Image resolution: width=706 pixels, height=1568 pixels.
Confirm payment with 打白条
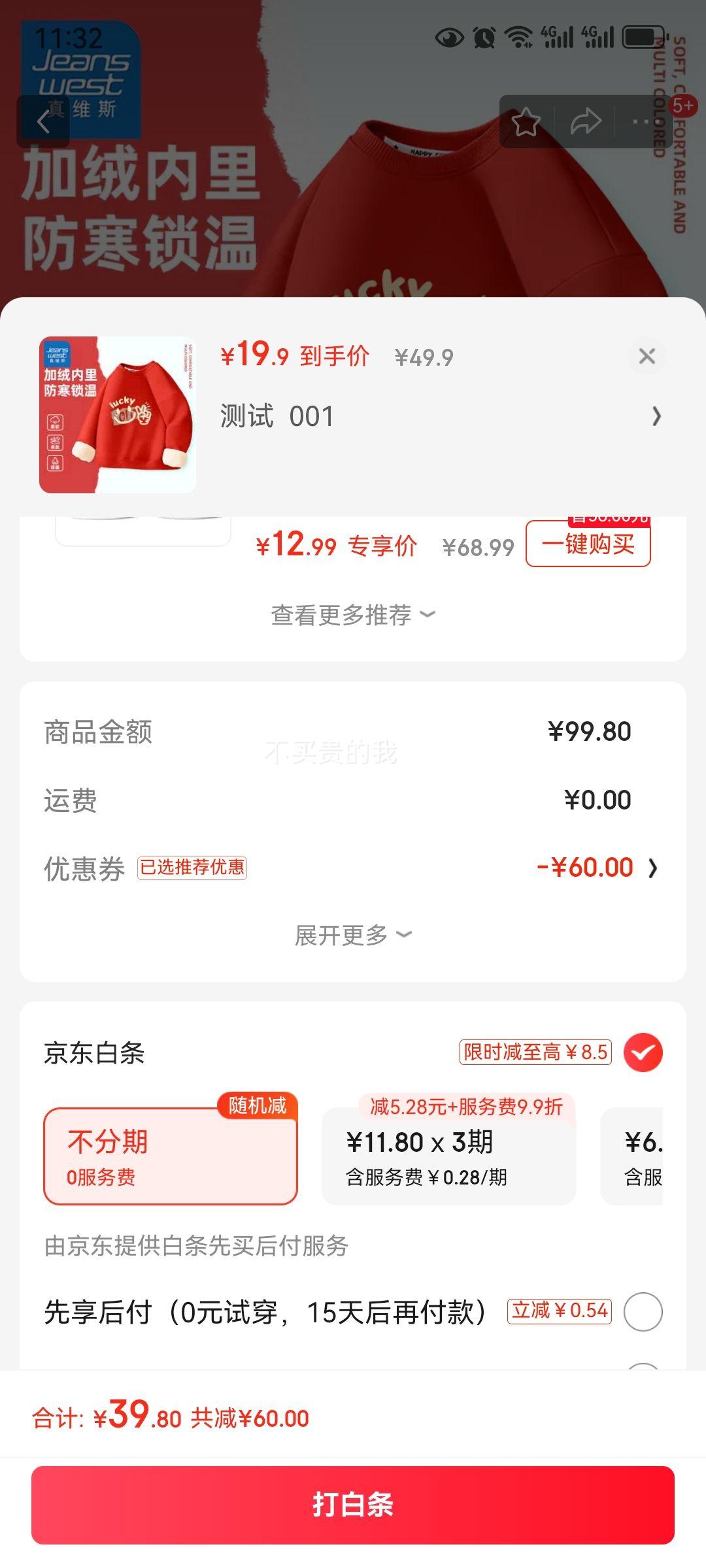(353, 1505)
